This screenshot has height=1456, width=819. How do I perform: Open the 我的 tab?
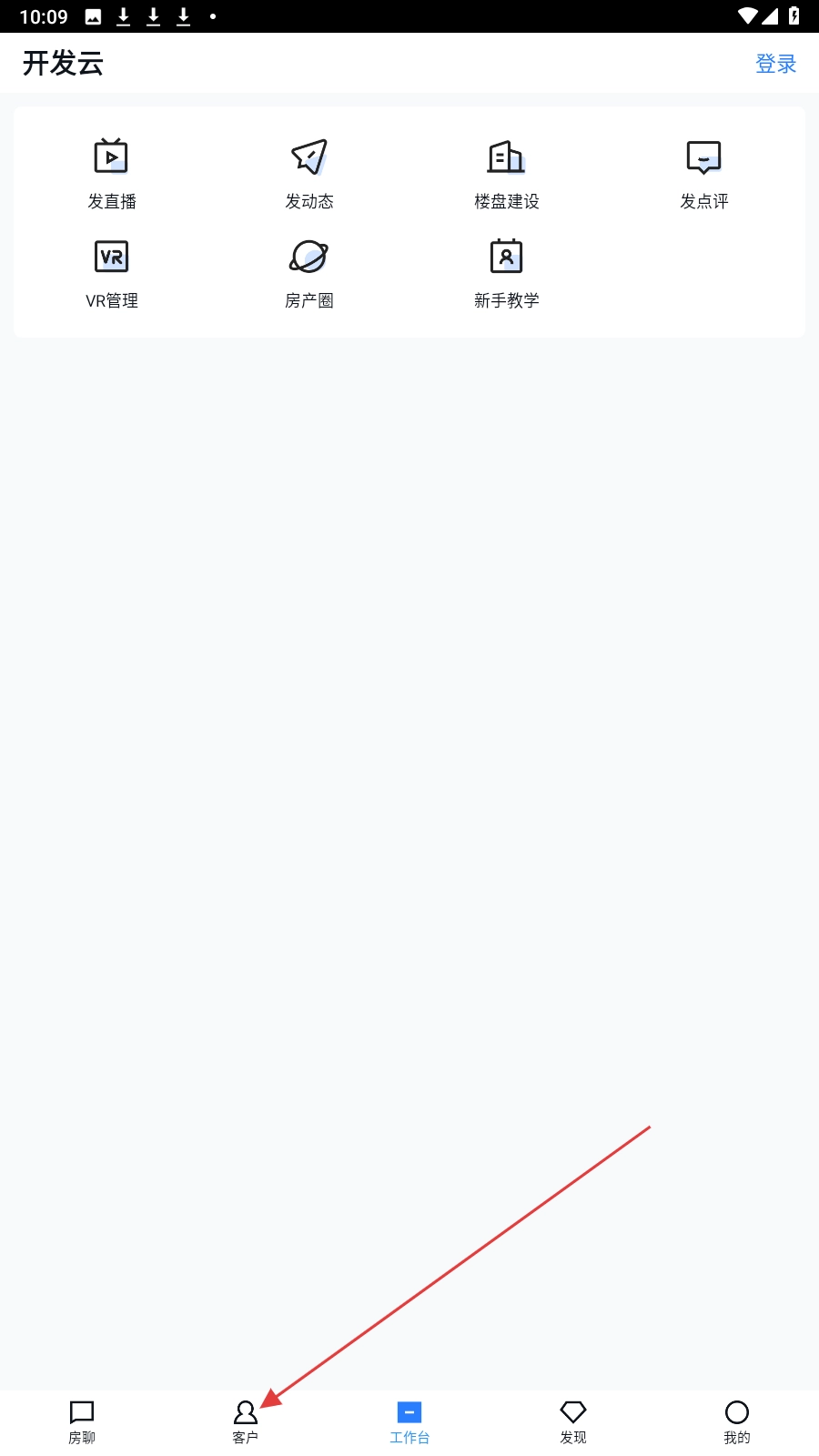click(737, 1421)
